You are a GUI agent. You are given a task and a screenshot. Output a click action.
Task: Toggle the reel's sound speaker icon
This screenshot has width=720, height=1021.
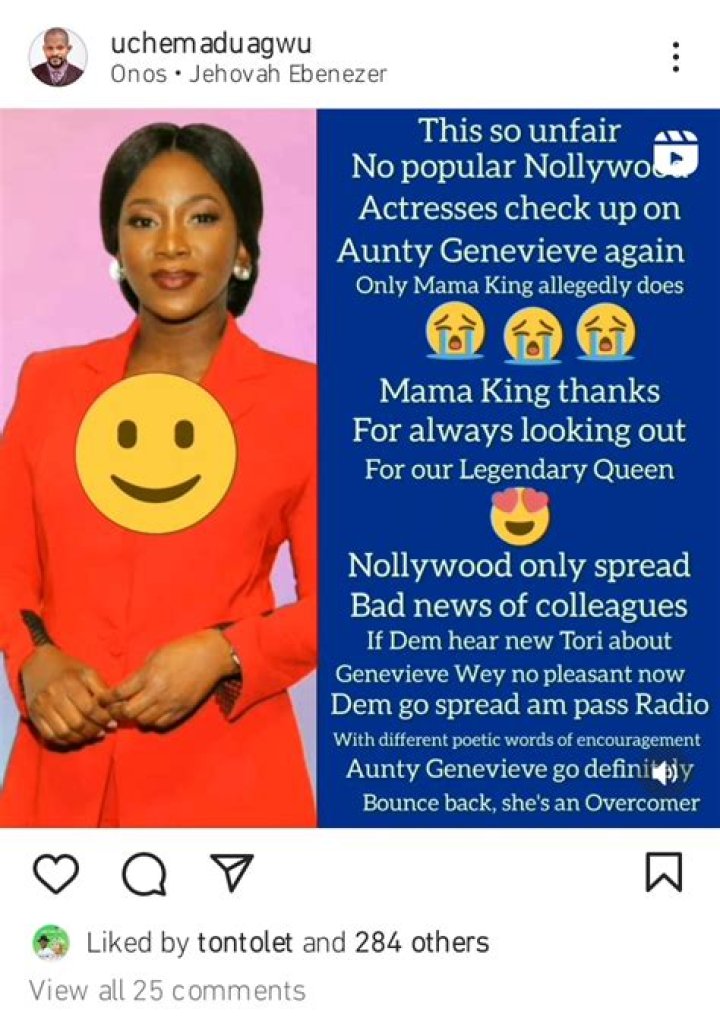[663, 771]
